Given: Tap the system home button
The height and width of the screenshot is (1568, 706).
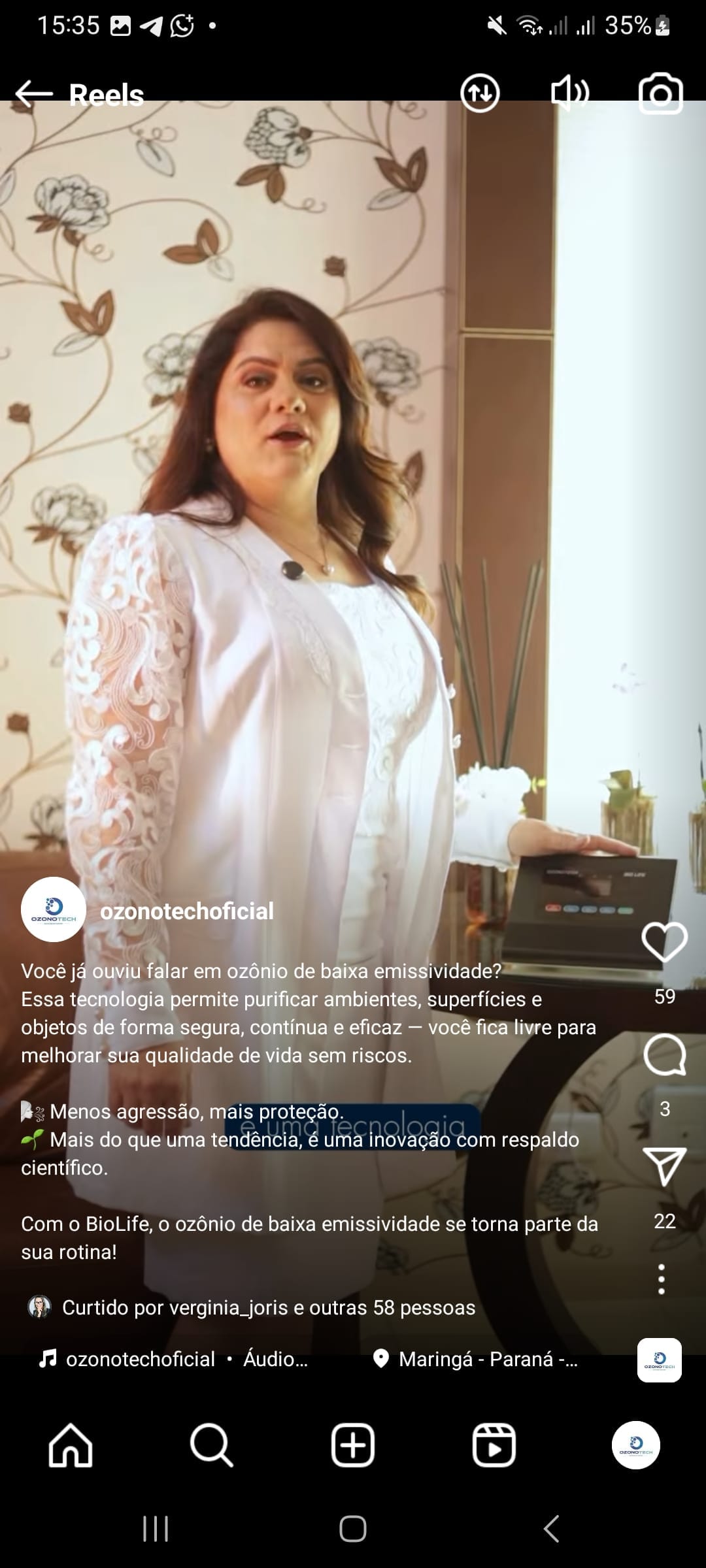Looking at the screenshot, I should pos(353,1529).
